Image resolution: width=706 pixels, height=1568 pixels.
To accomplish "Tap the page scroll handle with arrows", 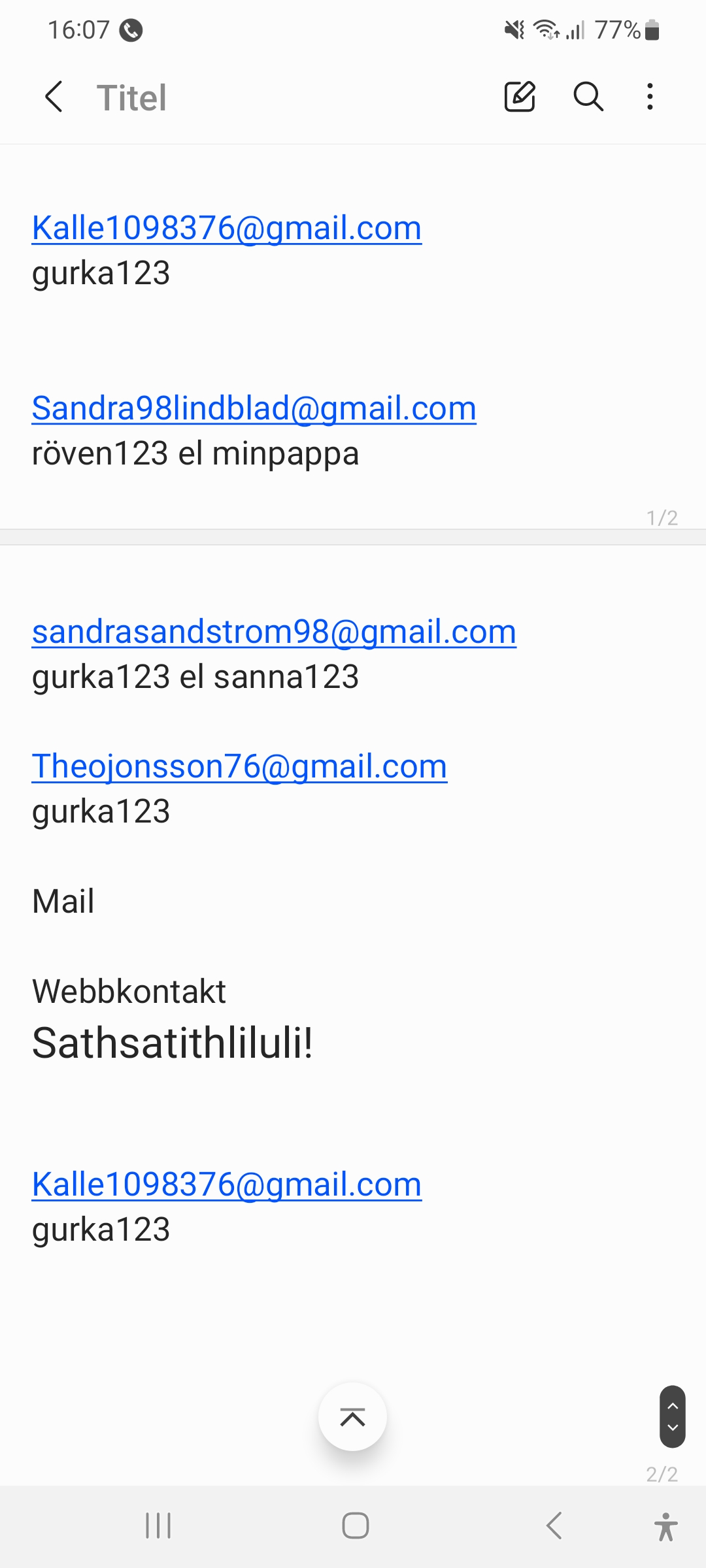I will [672, 1416].
